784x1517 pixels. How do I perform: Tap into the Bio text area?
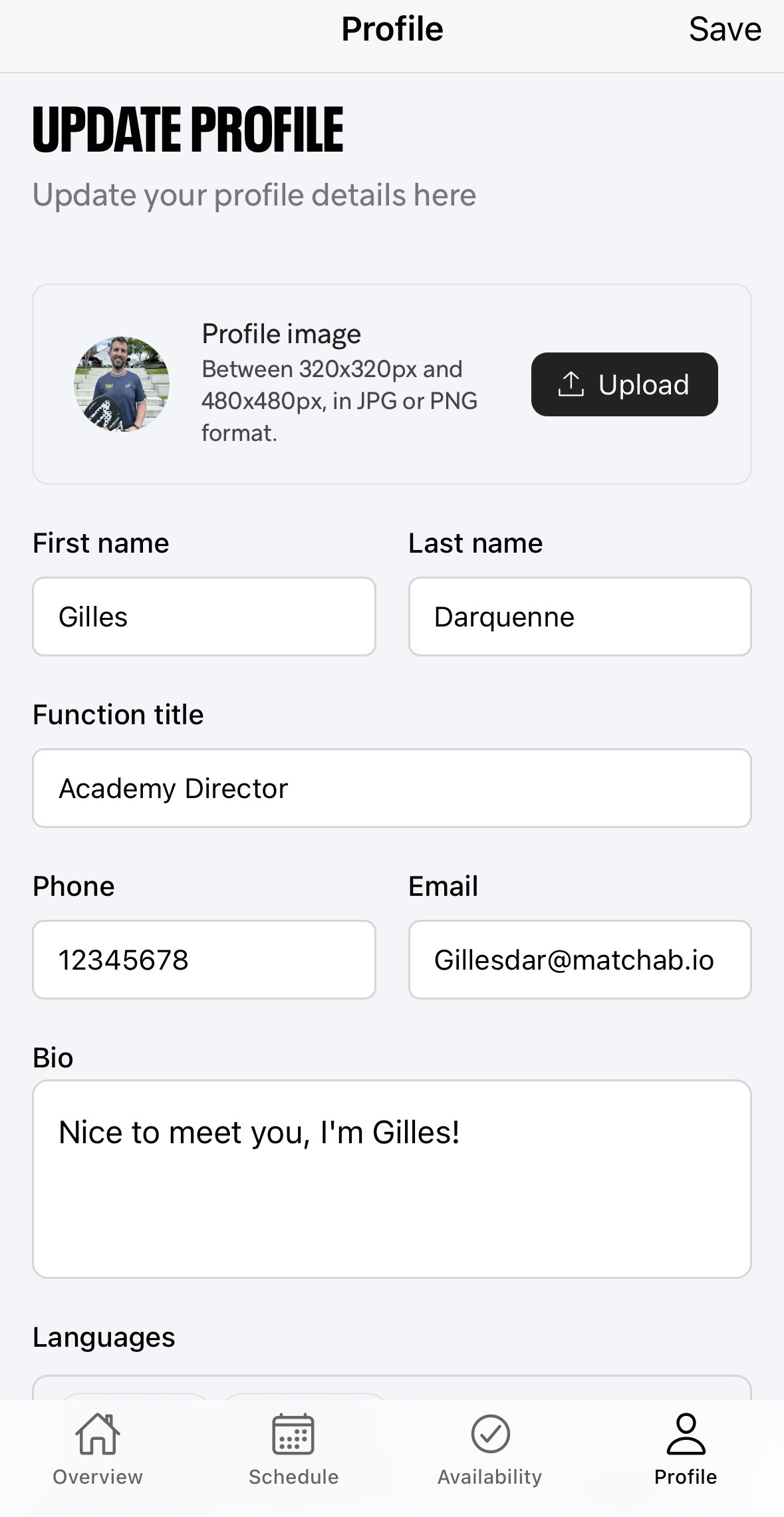[392, 1179]
